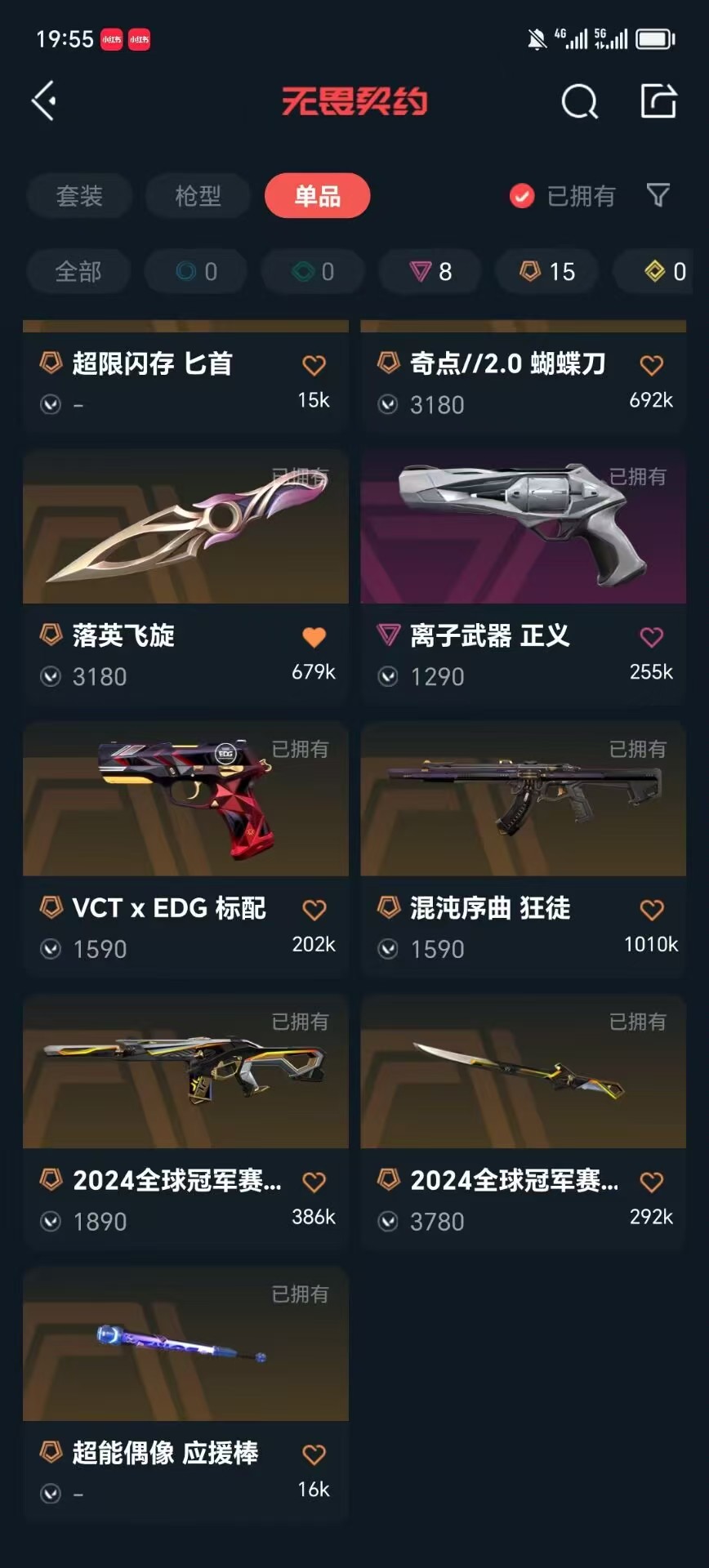
Task: Unfavorite 落英飞旋 via its orange heart
Action: [314, 637]
